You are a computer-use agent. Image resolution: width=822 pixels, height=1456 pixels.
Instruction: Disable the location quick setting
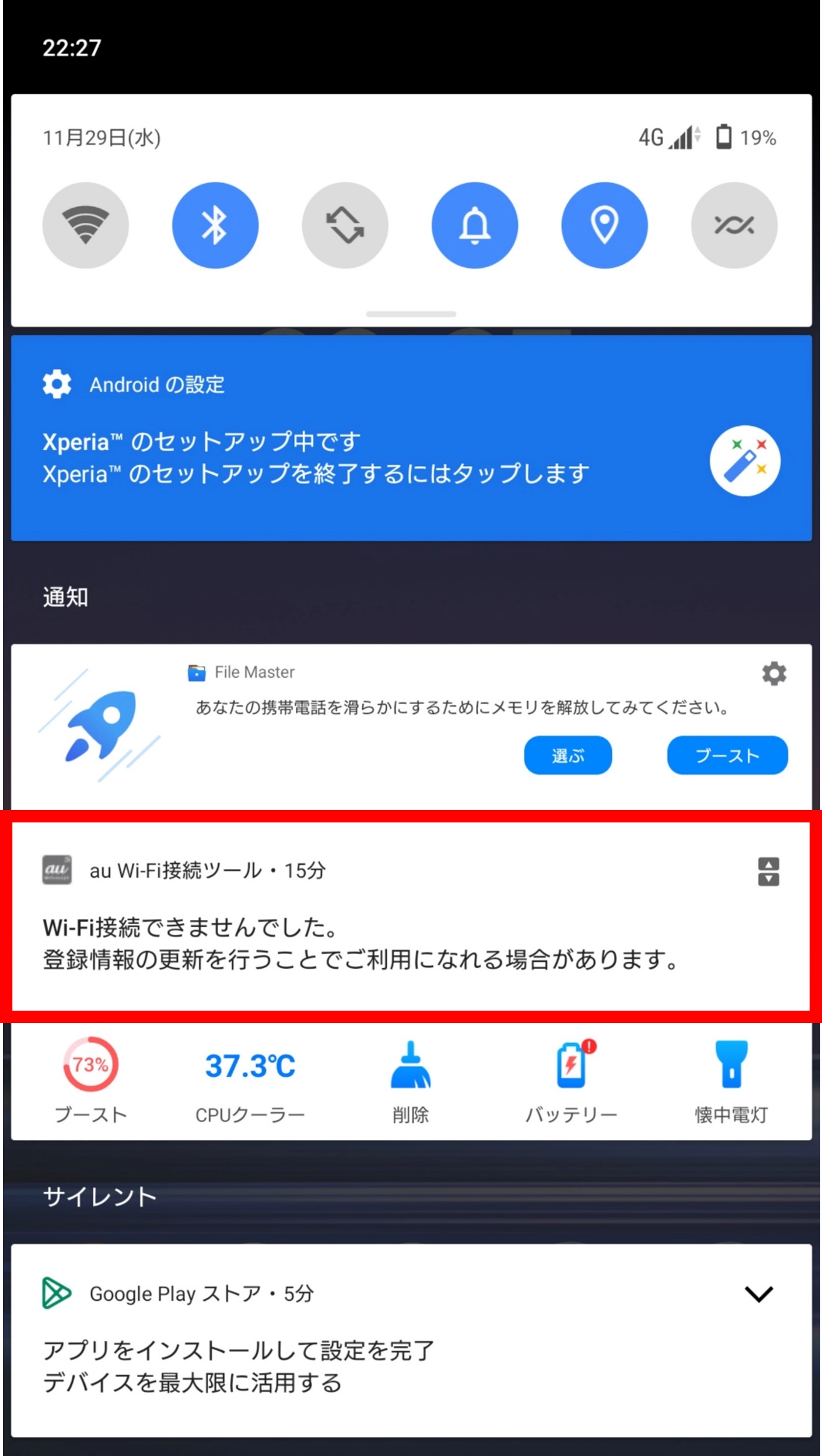point(604,225)
